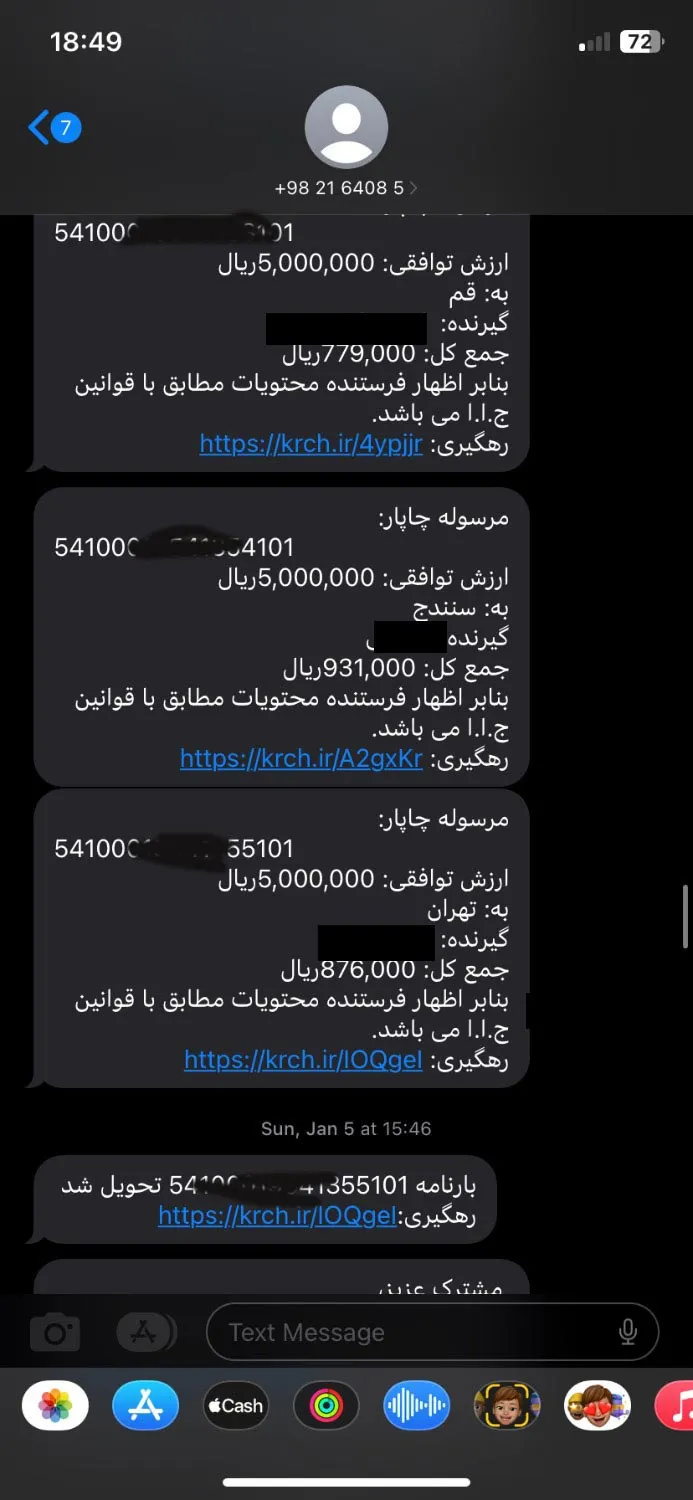Open the tracking link in the delivered waybill message
Screen dimensions: 693x1500
pyautogui.click(x=277, y=1216)
